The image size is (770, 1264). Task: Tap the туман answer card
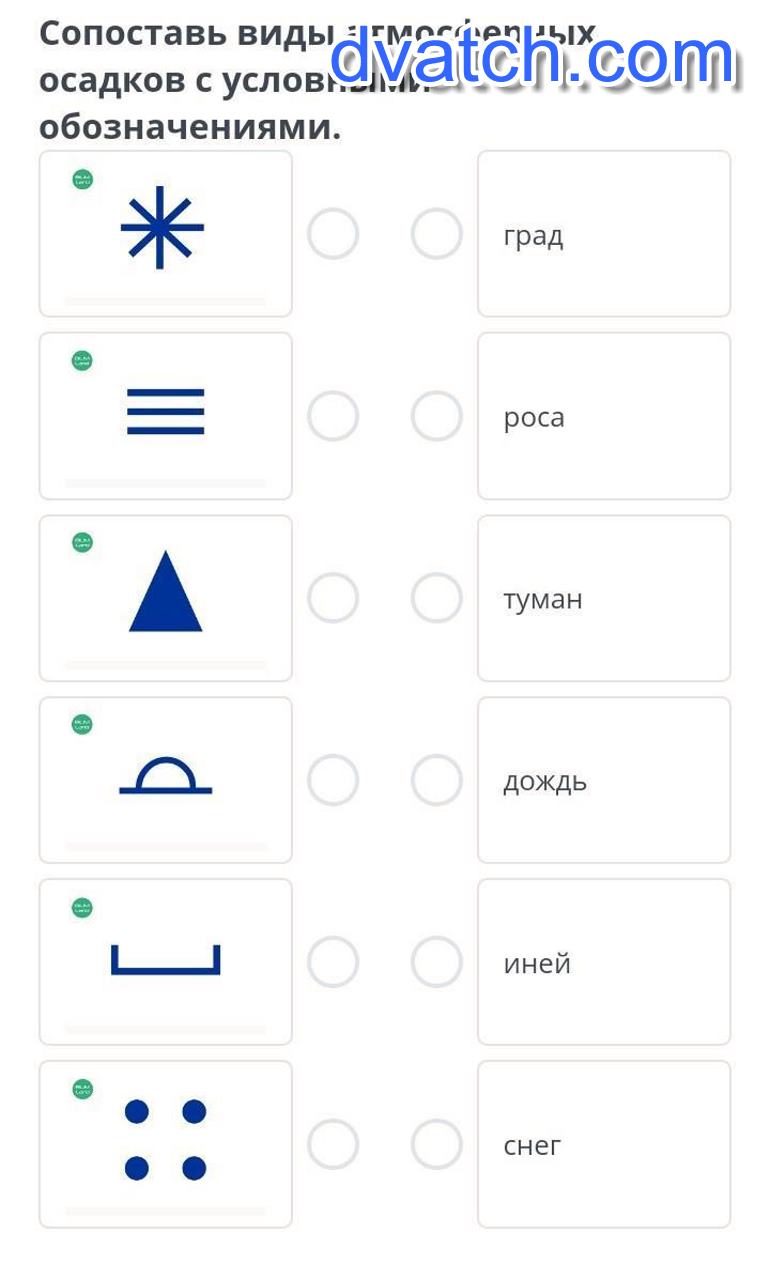[604, 598]
